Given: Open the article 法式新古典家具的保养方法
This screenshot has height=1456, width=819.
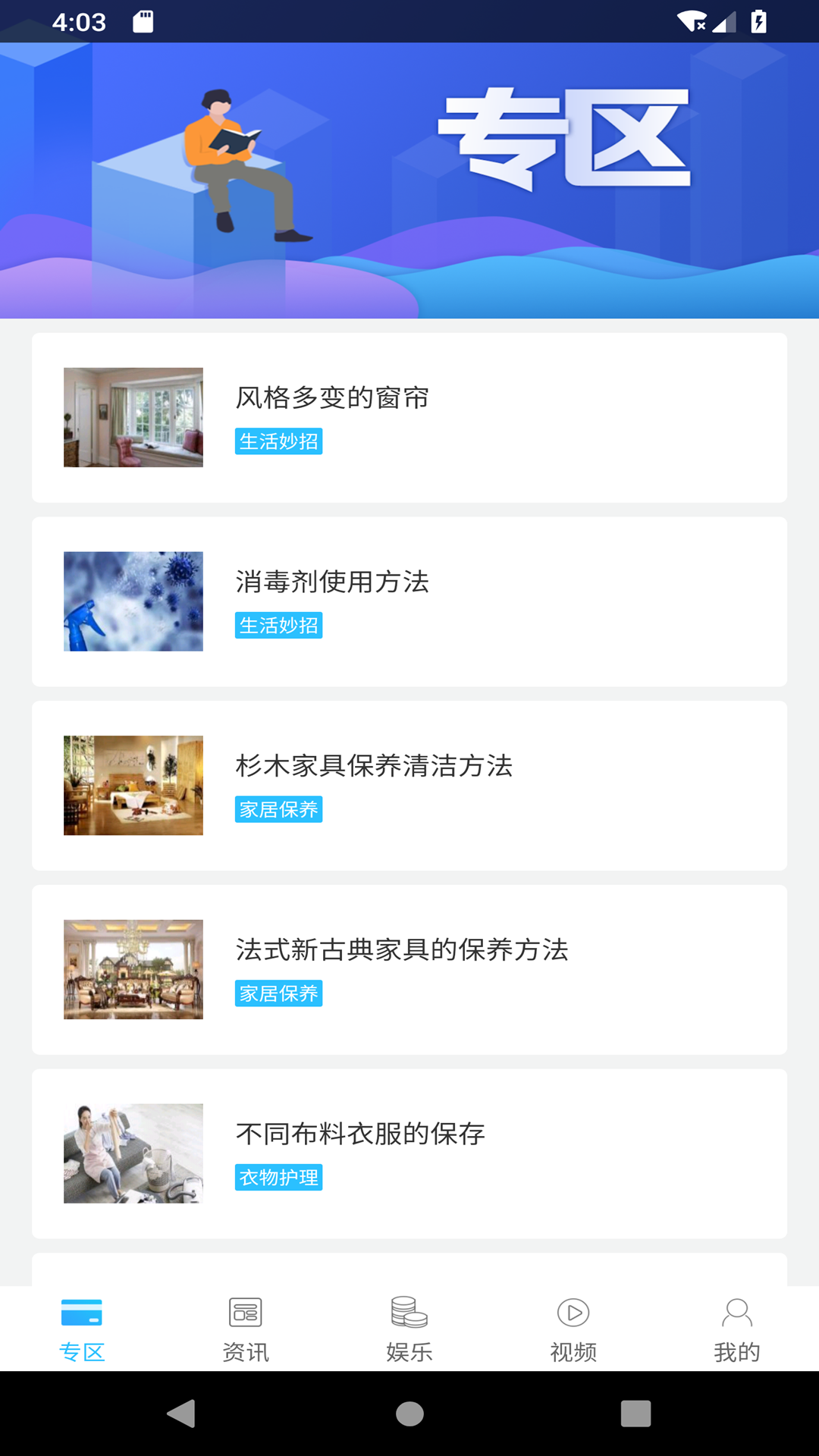Looking at the screenshot, I should (x=409, y=970).
